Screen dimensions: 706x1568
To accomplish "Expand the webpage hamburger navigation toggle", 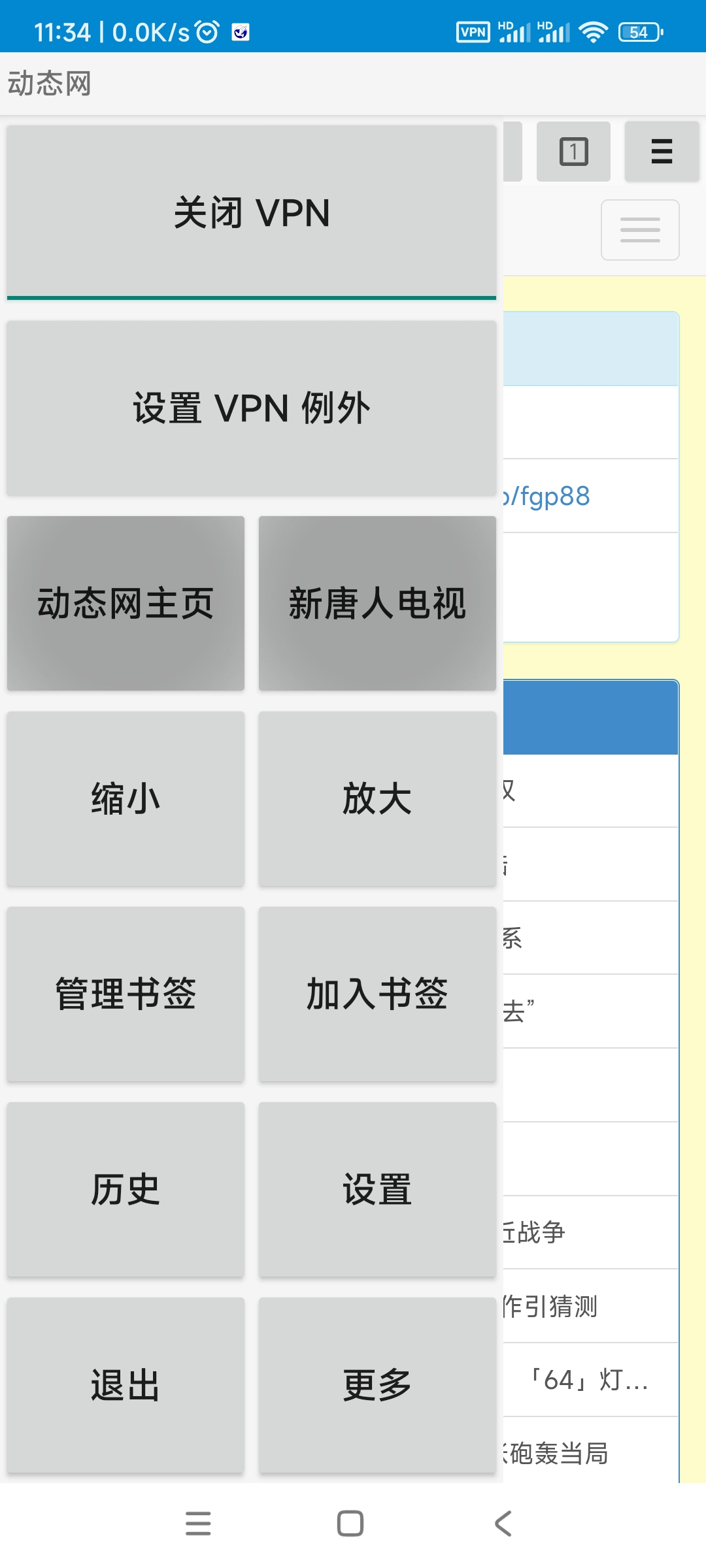I will tap(640, 230).
